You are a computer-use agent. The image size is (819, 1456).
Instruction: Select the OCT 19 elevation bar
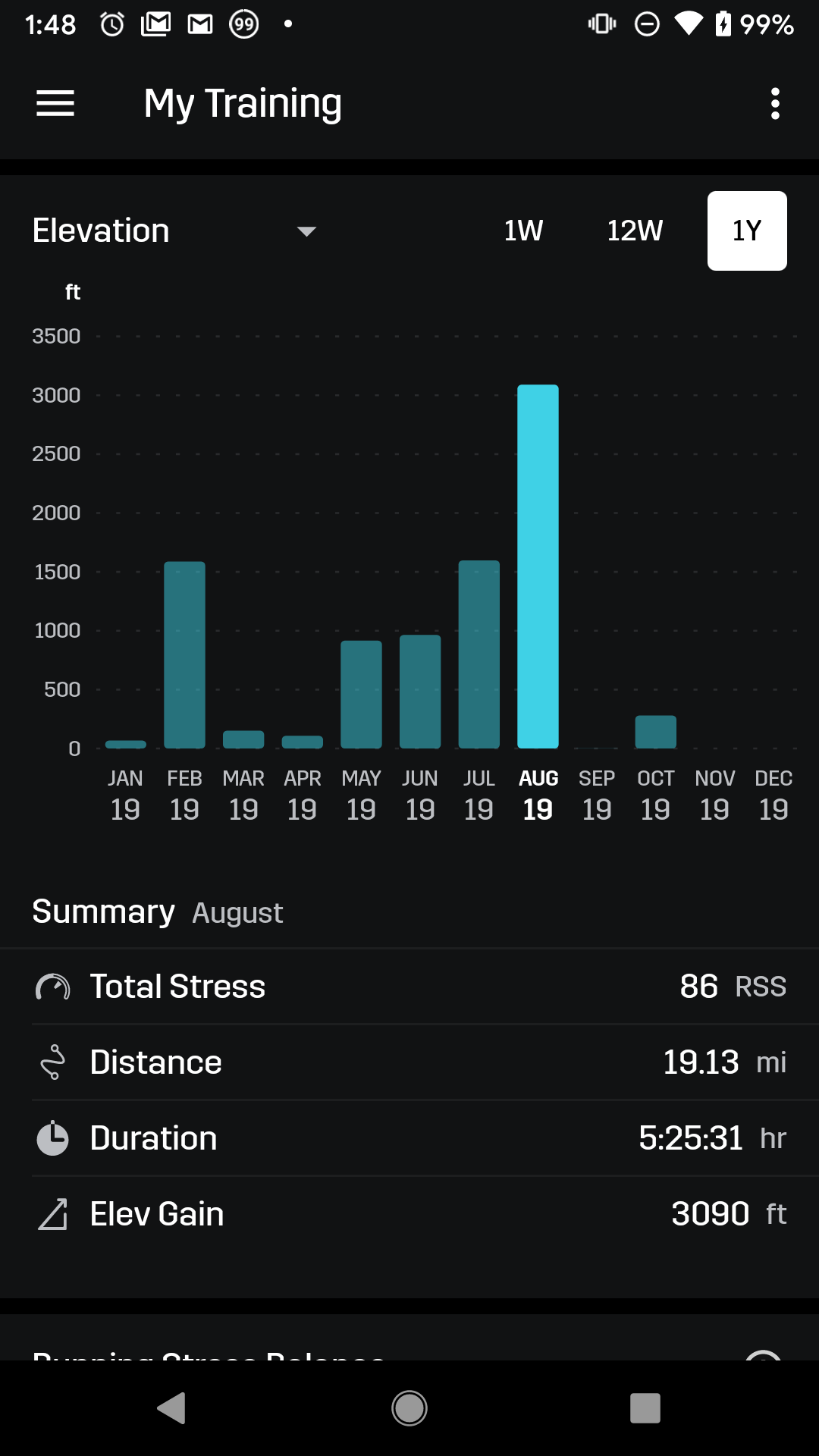point(655,732)
